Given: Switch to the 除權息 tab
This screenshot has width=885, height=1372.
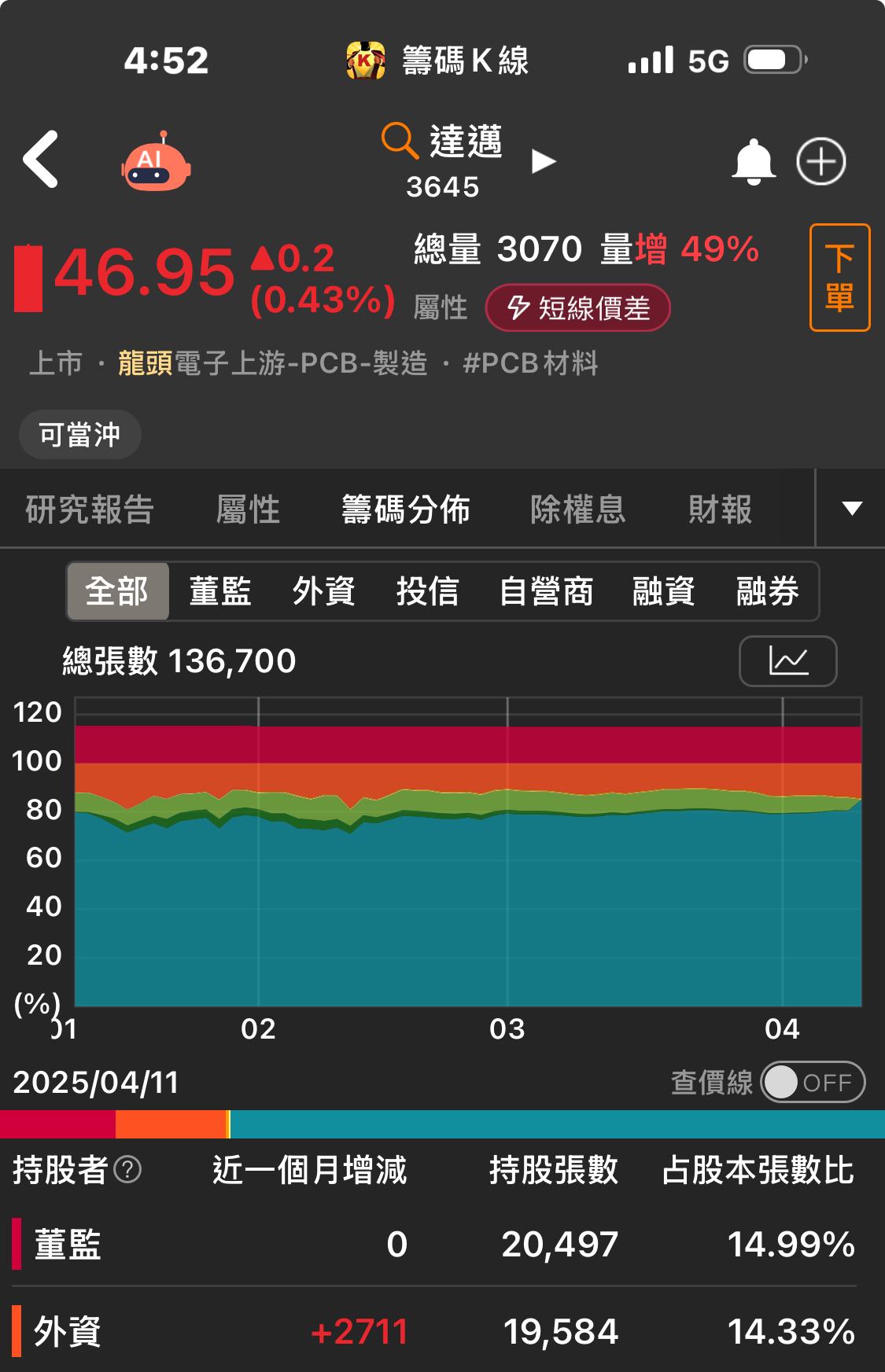Looking at the screenshot, I should click(577, 509).
